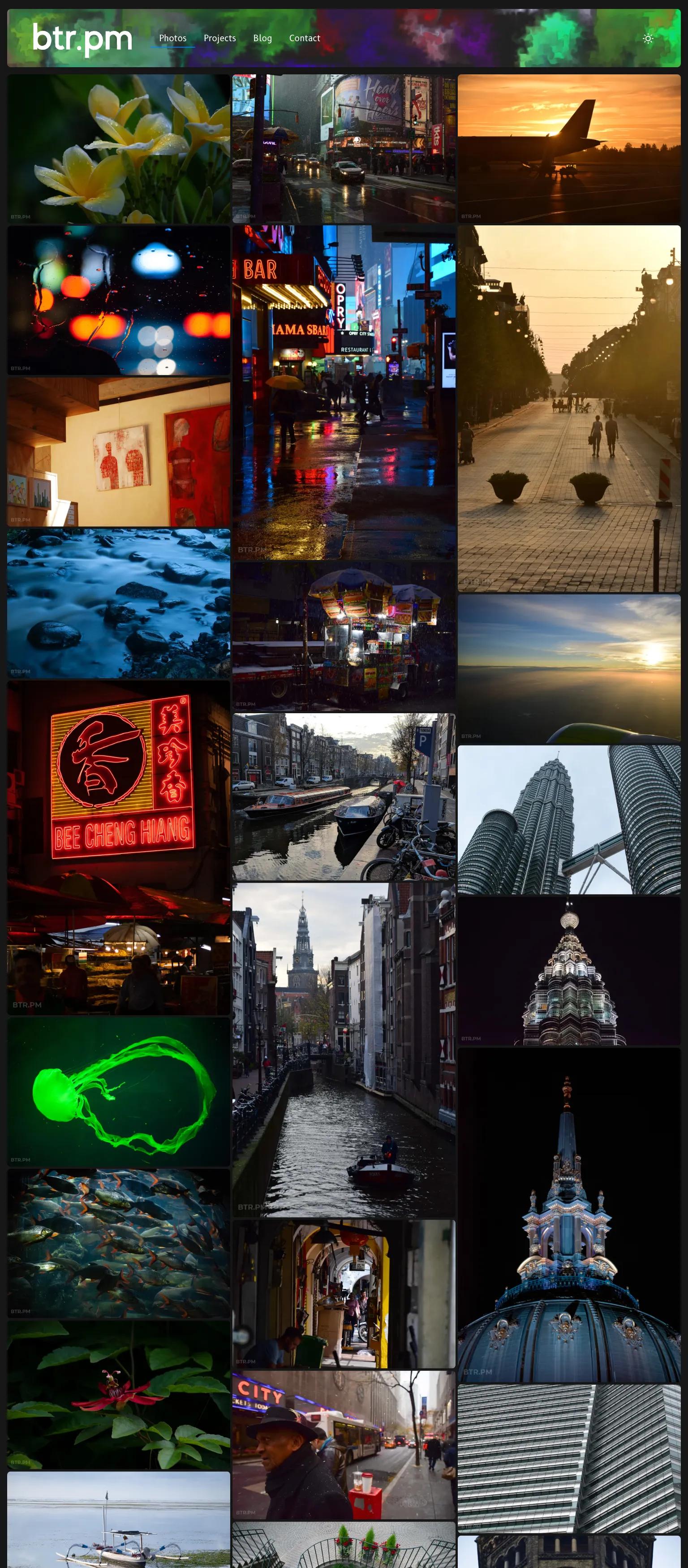This screenshot has width=688, height=1568.
Task: Toggle the light/dark theme sun icon
Action: click(x=648, y=39)
